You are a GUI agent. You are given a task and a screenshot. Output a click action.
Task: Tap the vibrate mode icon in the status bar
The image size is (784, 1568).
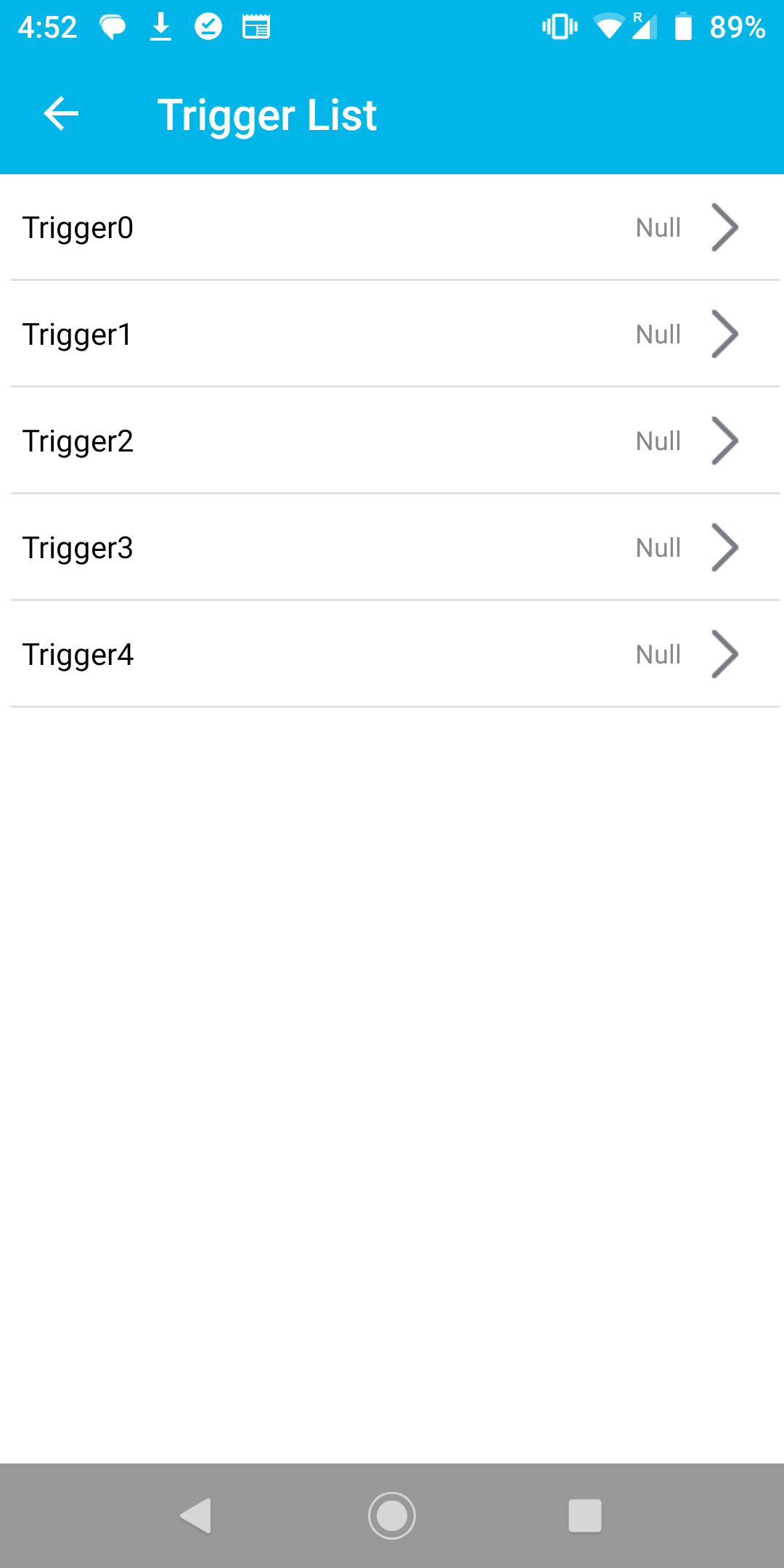[559, 26]
